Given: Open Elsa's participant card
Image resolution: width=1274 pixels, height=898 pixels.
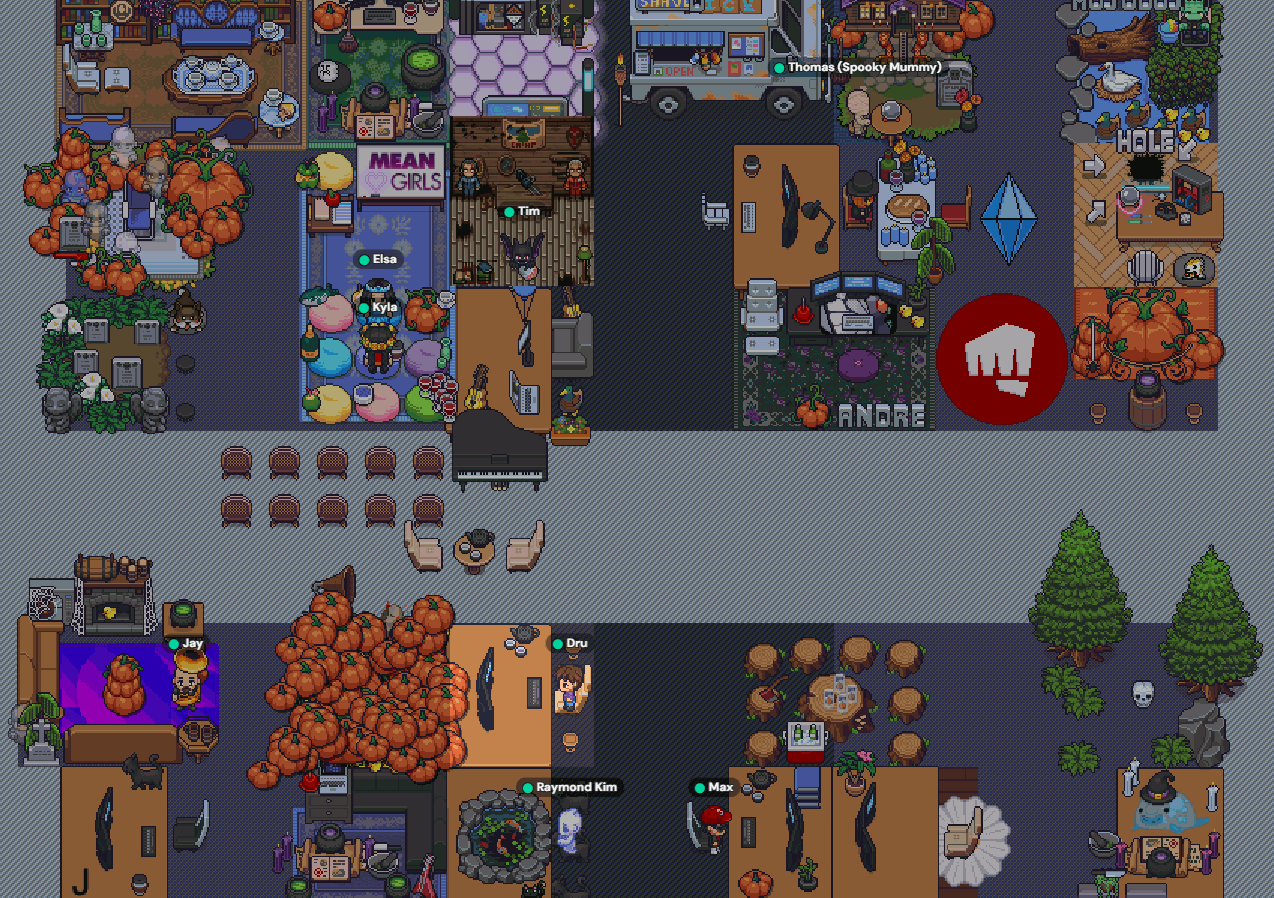Looking at the screenshot, I should coord(378,259).
